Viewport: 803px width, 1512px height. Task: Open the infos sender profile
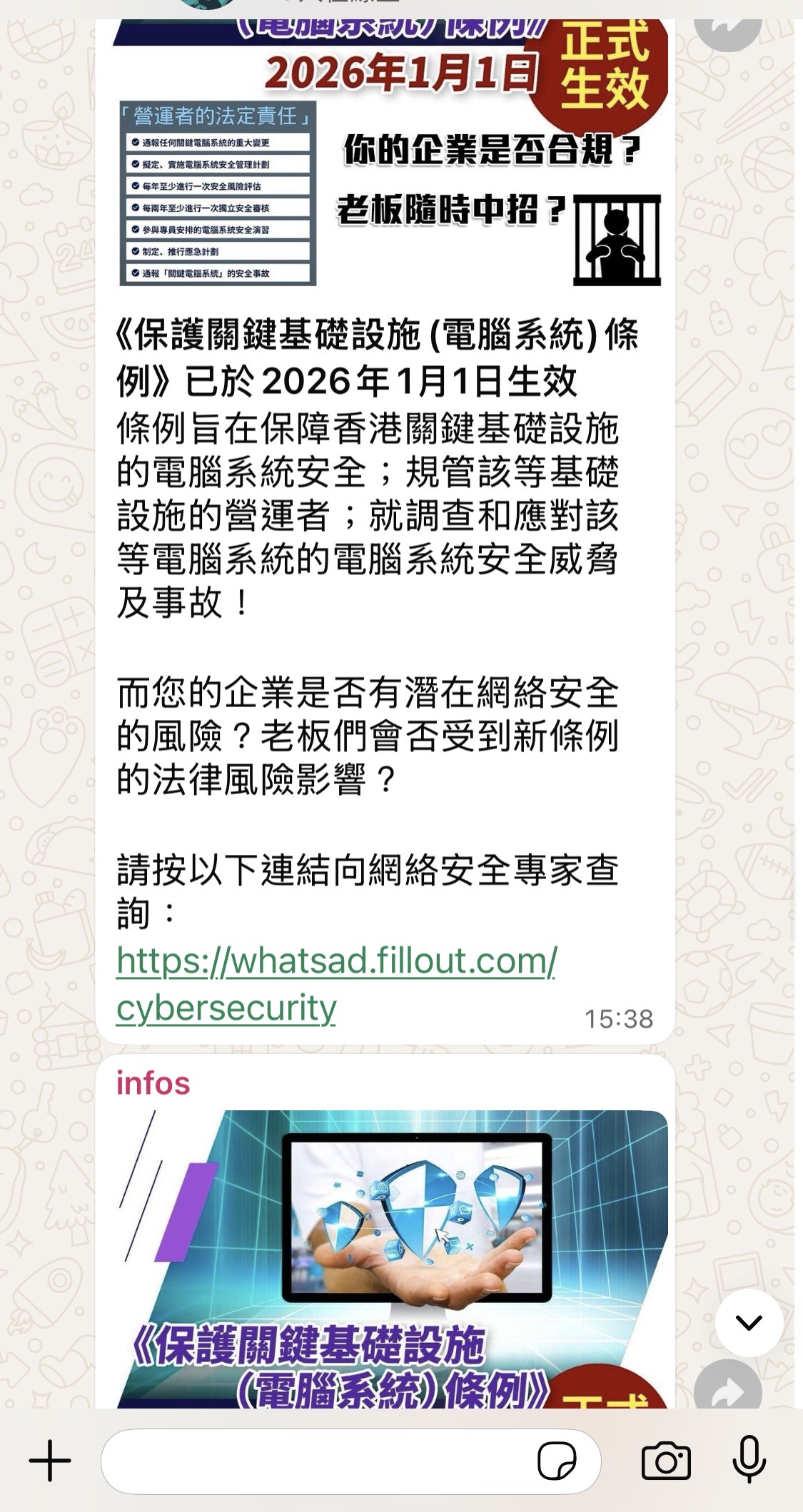coord(153,1083)
